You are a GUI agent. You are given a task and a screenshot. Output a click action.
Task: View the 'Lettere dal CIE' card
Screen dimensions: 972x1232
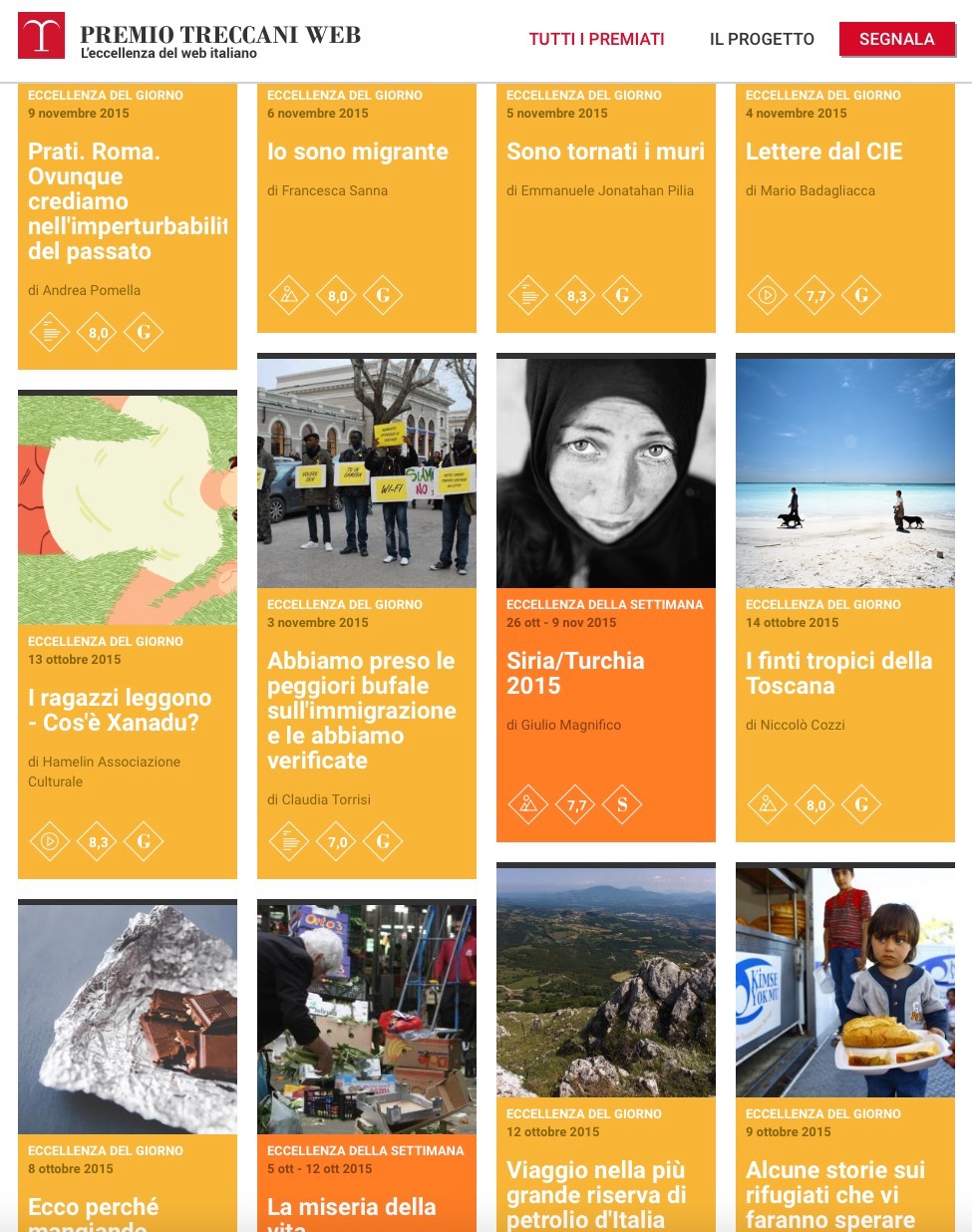(823, 153)
